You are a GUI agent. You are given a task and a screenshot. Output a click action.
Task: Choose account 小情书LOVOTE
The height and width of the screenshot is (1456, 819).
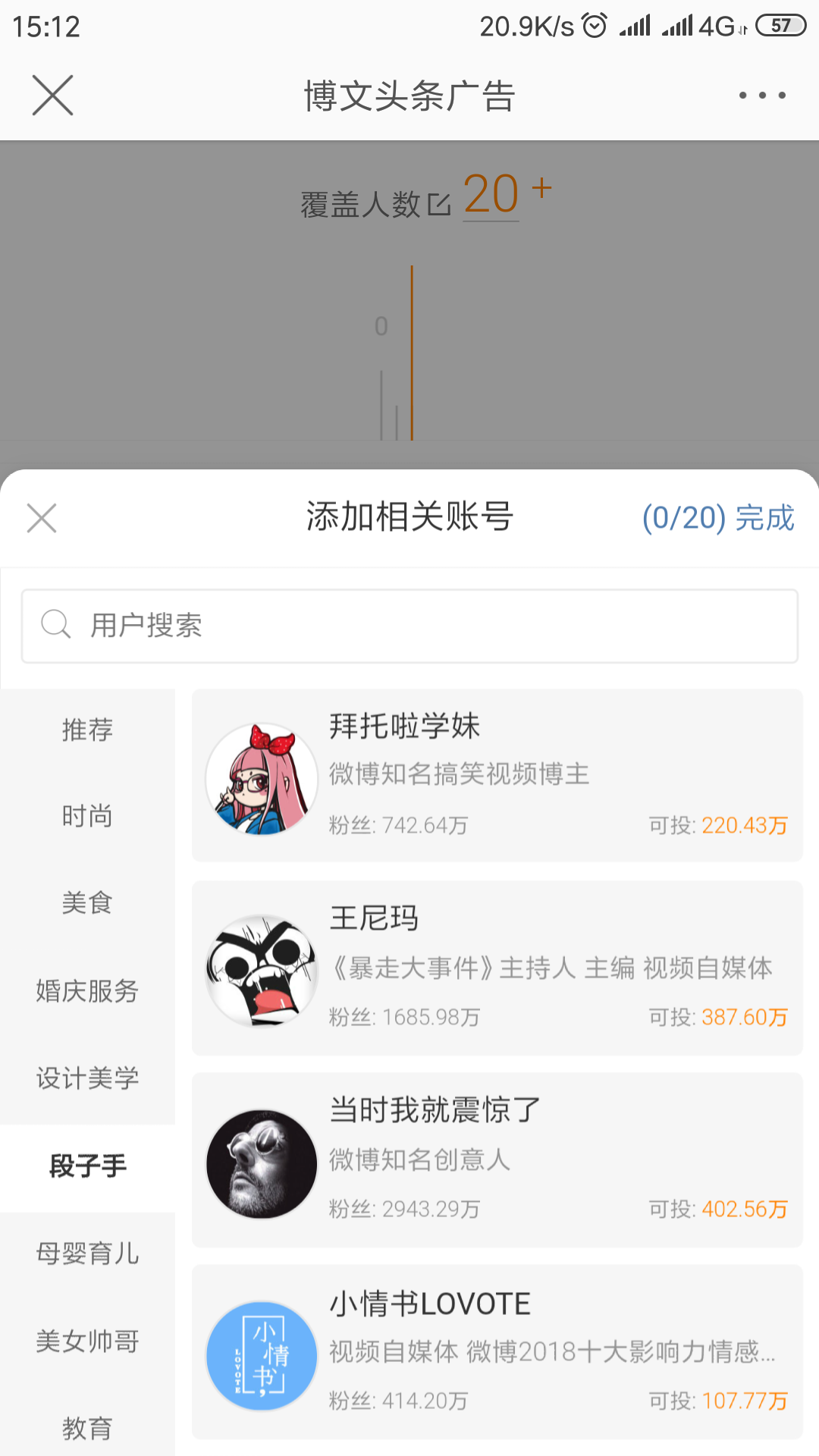click(x=497, y=1351)
